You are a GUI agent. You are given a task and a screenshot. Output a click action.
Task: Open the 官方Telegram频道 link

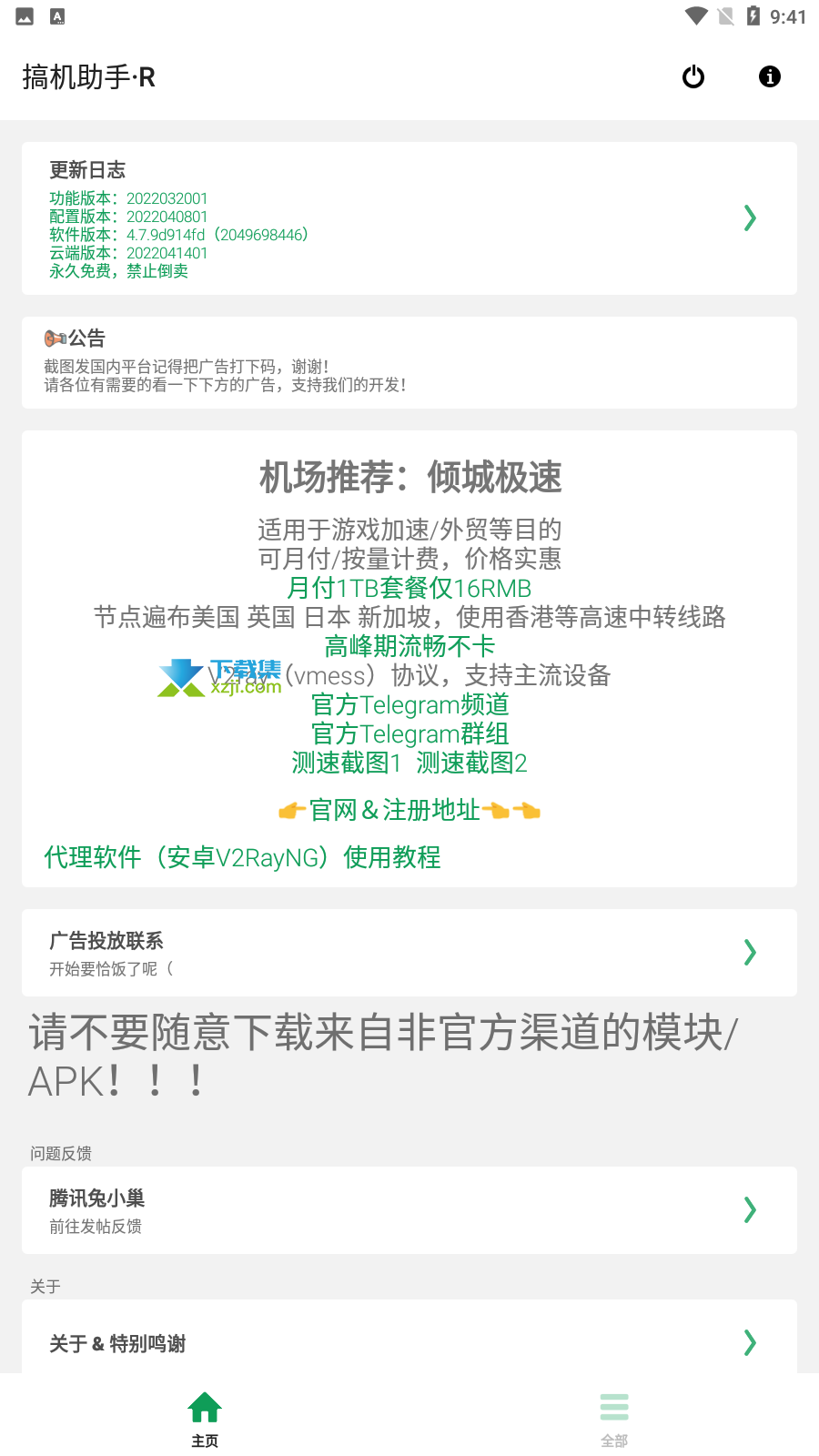(409, 704)
